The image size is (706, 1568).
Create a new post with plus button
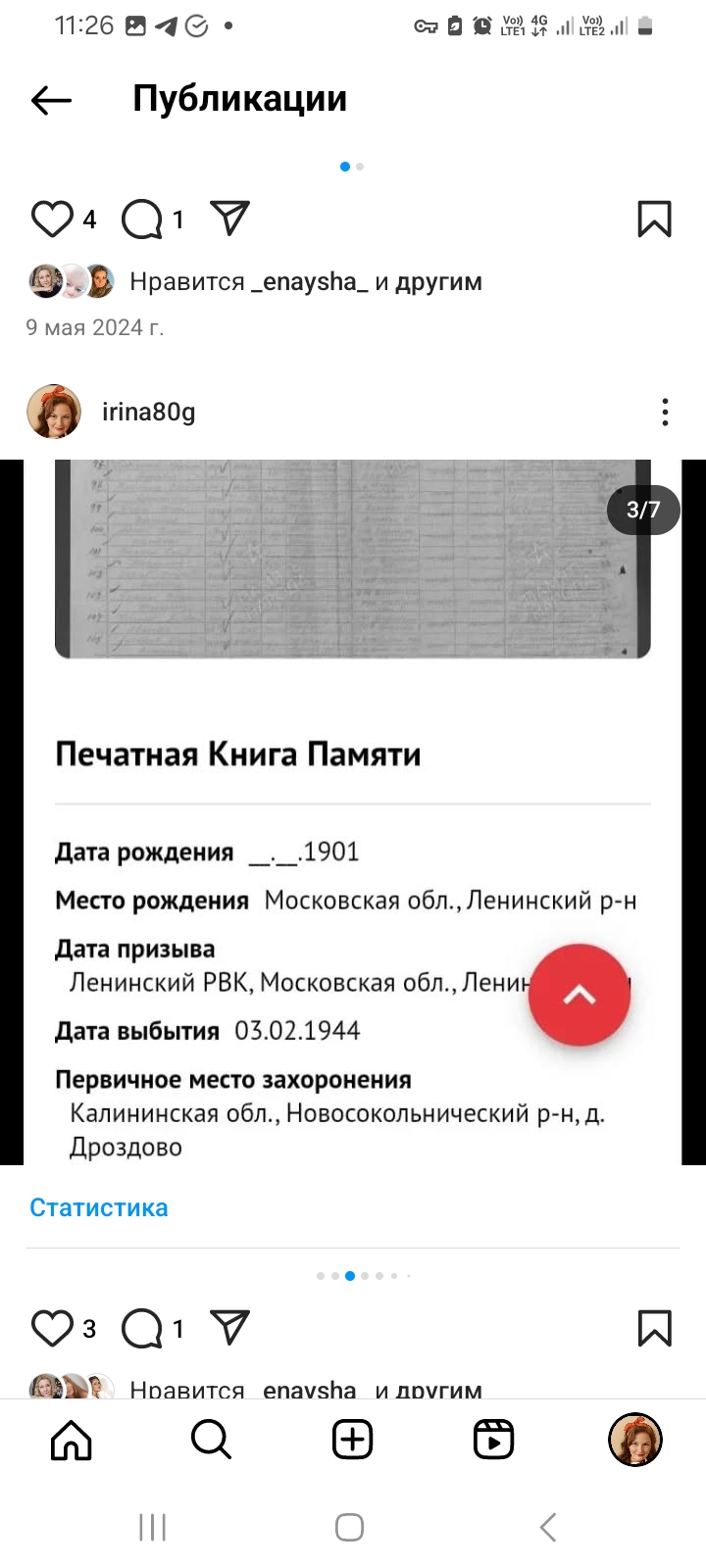pyautogui.click(x=352, y=1440)
